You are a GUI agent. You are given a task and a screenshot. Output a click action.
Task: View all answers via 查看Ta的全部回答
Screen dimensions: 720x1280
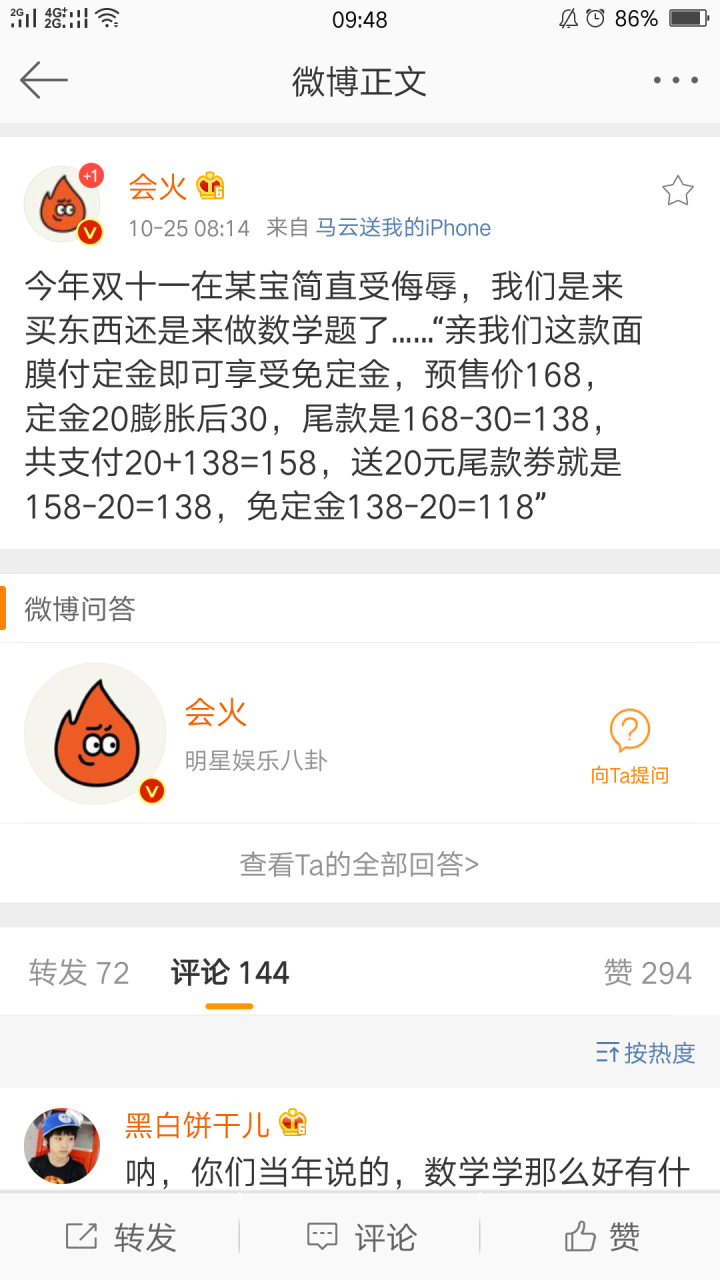[x=359, y=864]
